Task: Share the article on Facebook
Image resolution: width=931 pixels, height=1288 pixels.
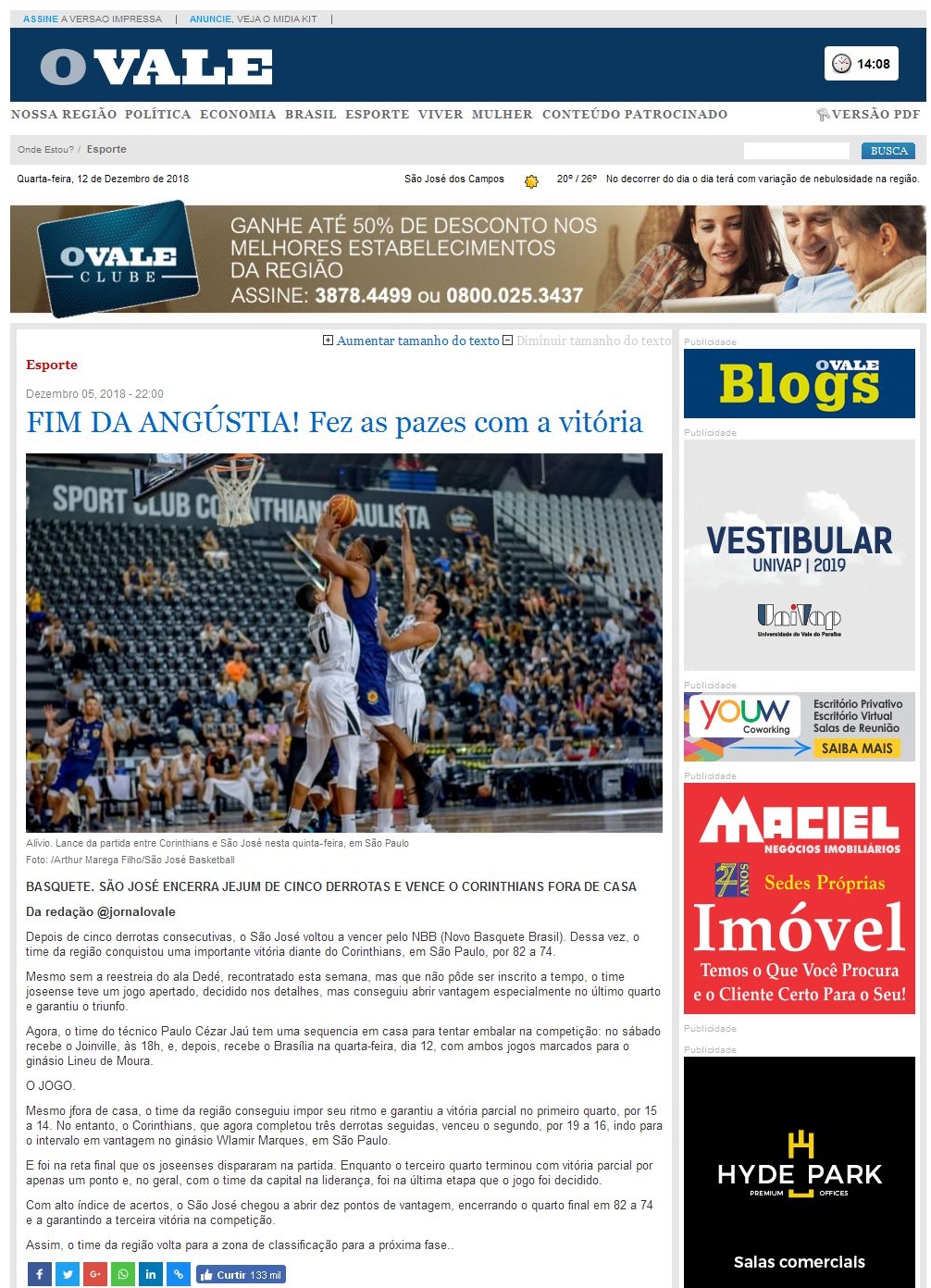Action: [39, 1274]
